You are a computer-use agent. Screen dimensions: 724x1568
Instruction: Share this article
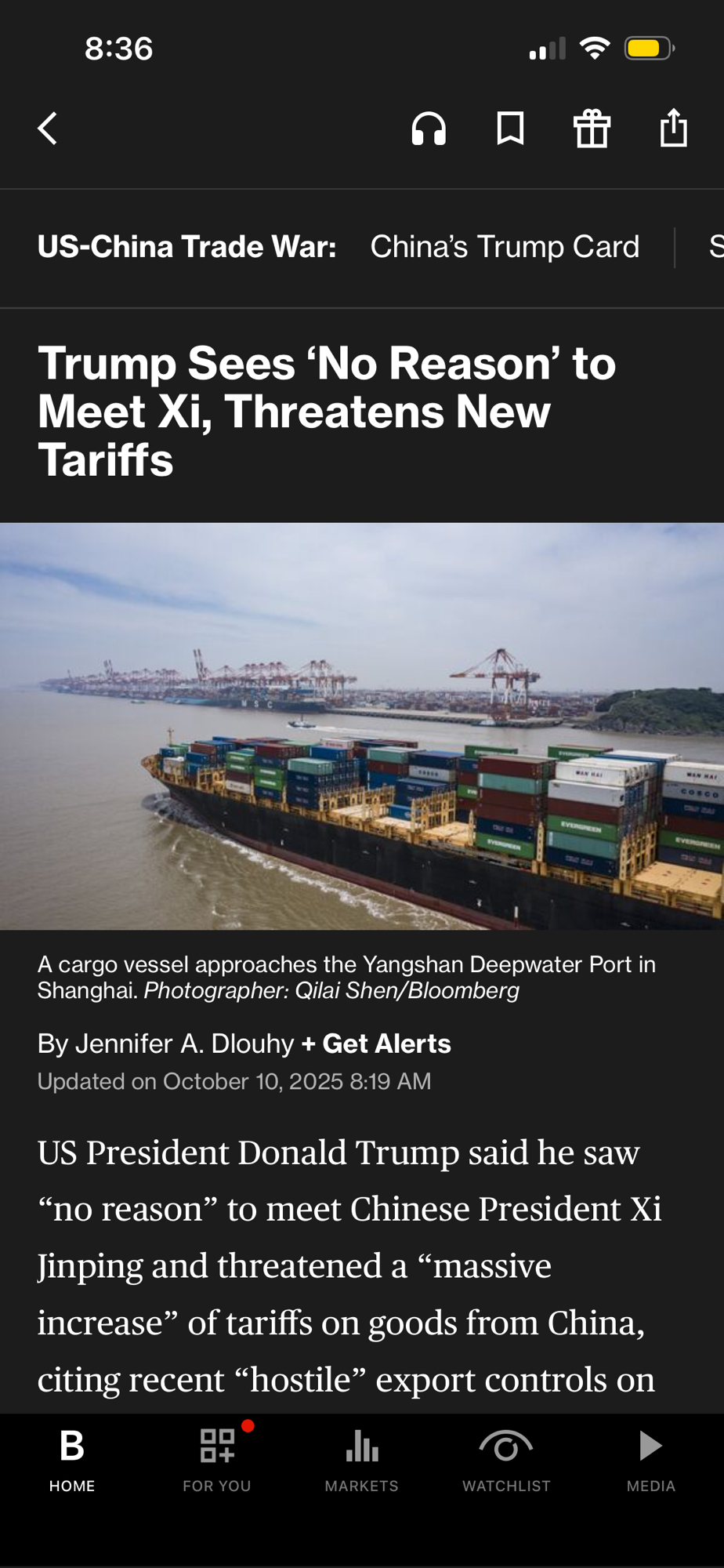click(673, 129)
